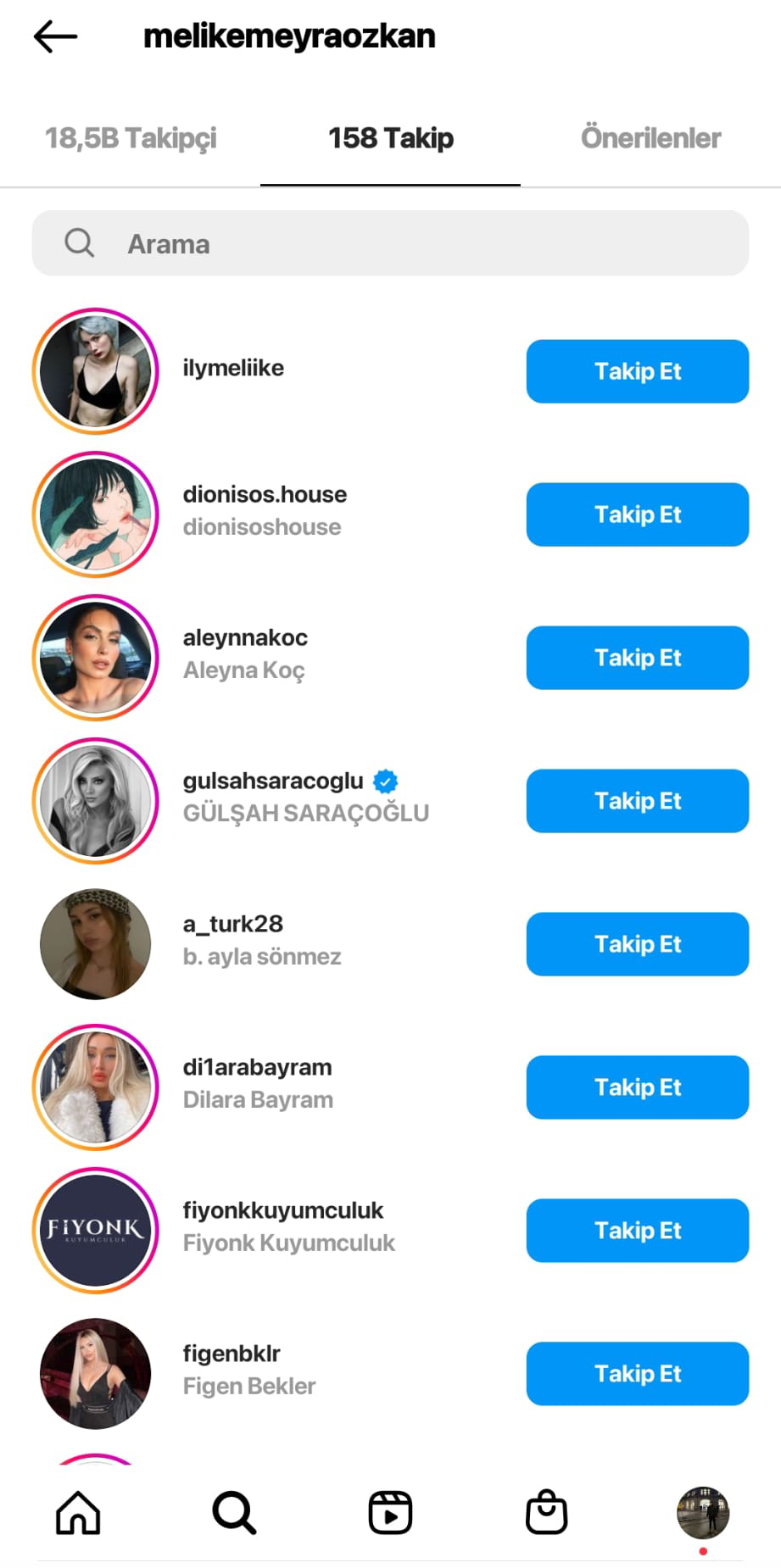Image resolution: width=781 pixels, height=1568 pixels.
Task: Follow a_turk28 with Takip Et
Action: [x=637, y=944]
